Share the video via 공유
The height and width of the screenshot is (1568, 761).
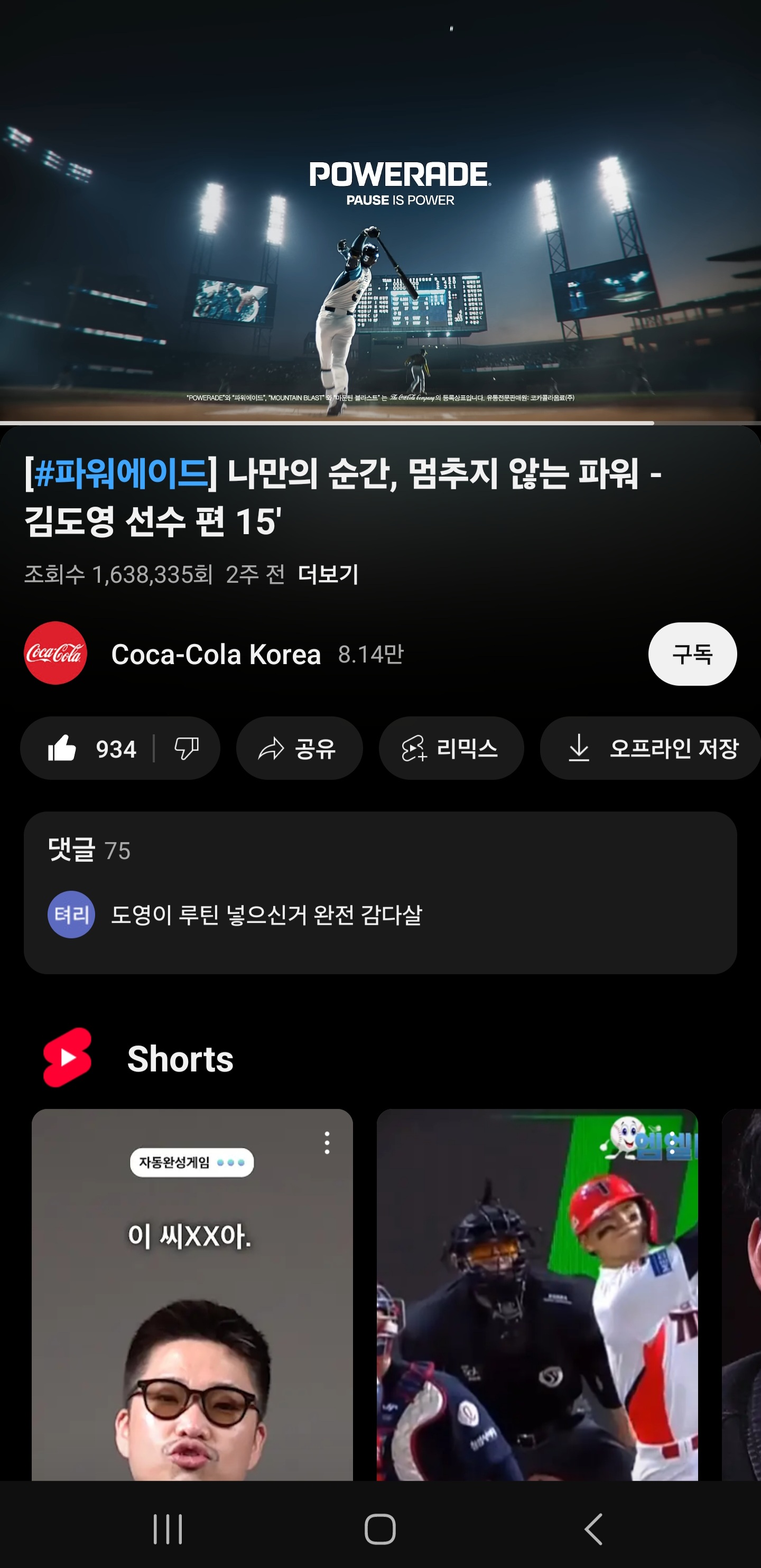(299, 748)
